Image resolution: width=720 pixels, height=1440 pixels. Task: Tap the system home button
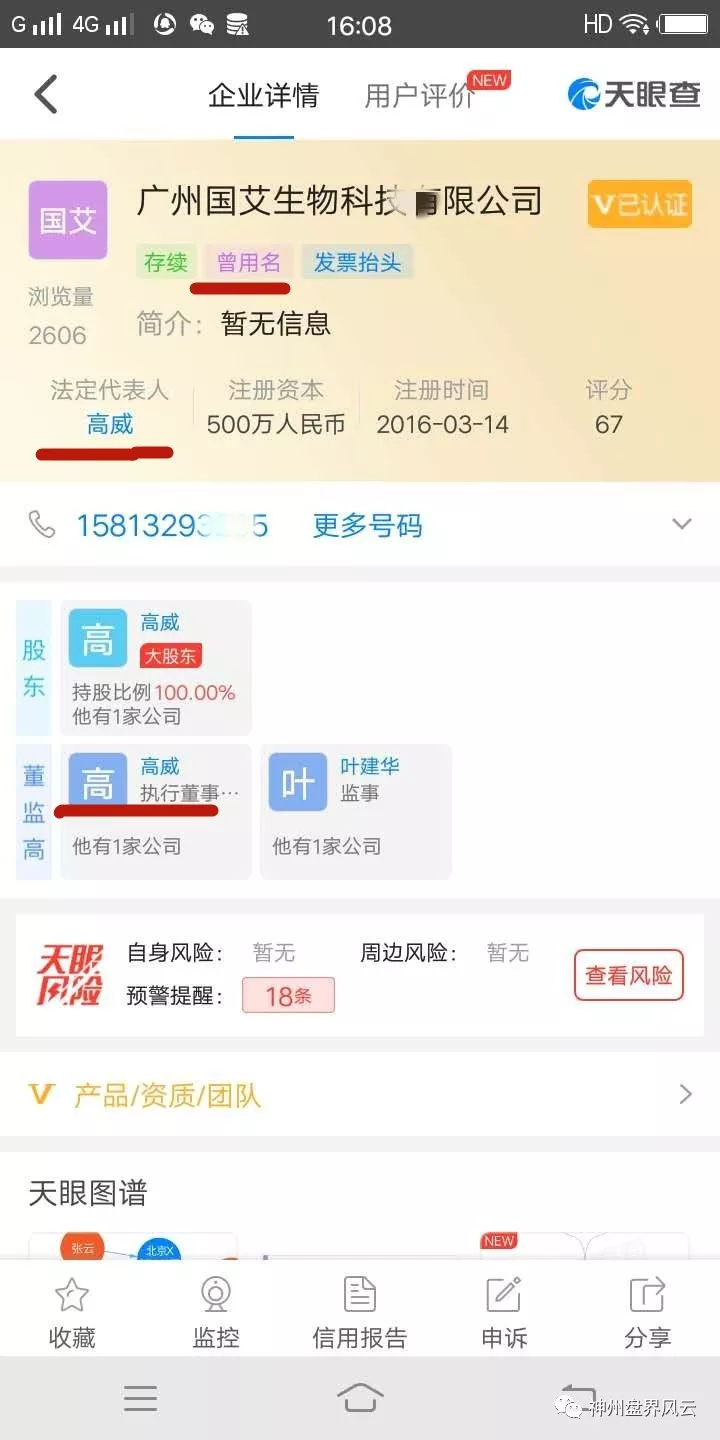coord(360,1397)
